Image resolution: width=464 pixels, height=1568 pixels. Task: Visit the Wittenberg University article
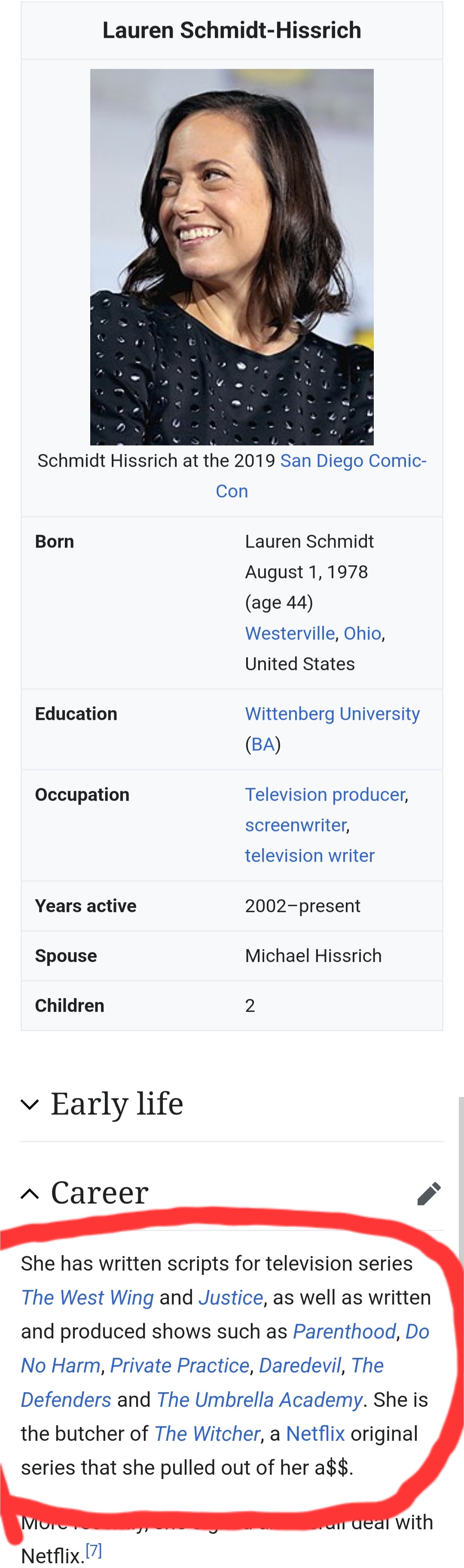[x=332, y=714]
